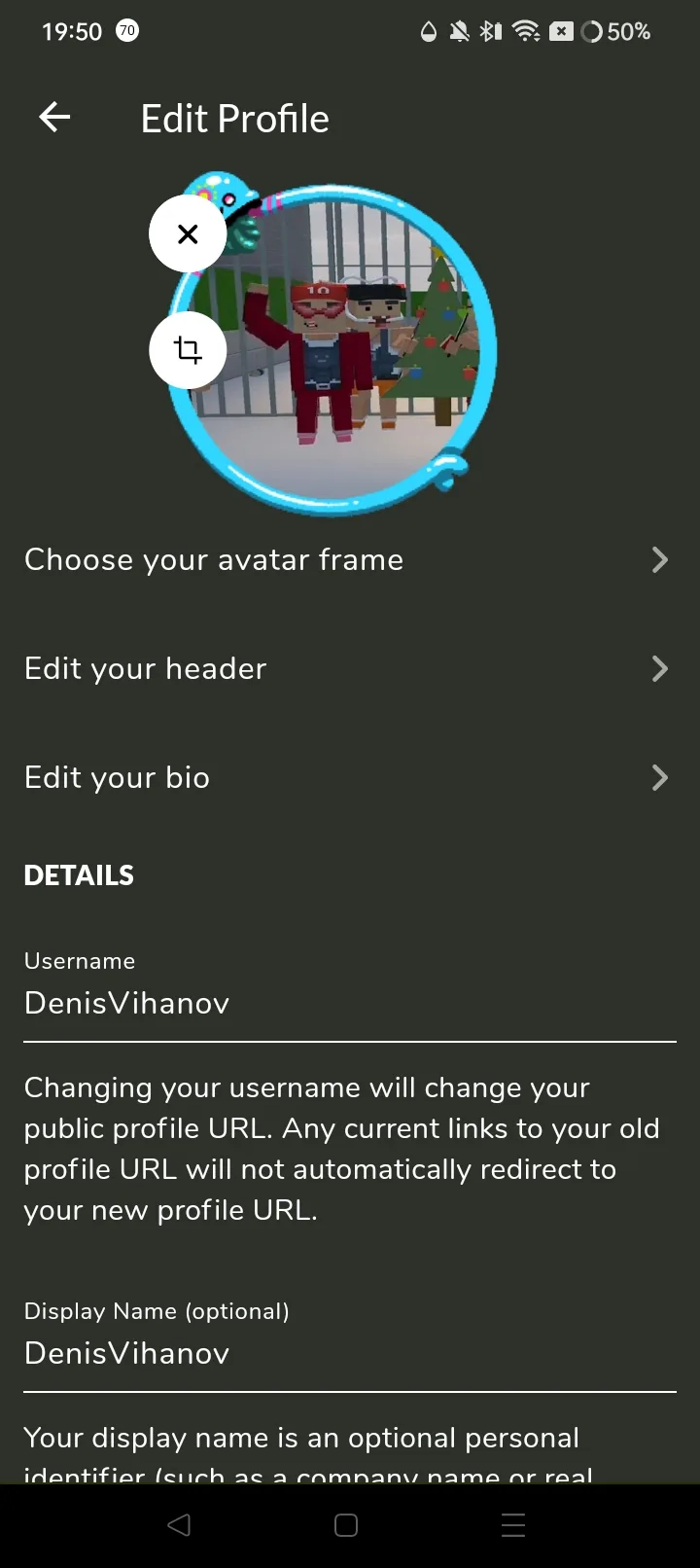
Task: Open recent apps from navigation bar
Action: [x=513, y=1525]
